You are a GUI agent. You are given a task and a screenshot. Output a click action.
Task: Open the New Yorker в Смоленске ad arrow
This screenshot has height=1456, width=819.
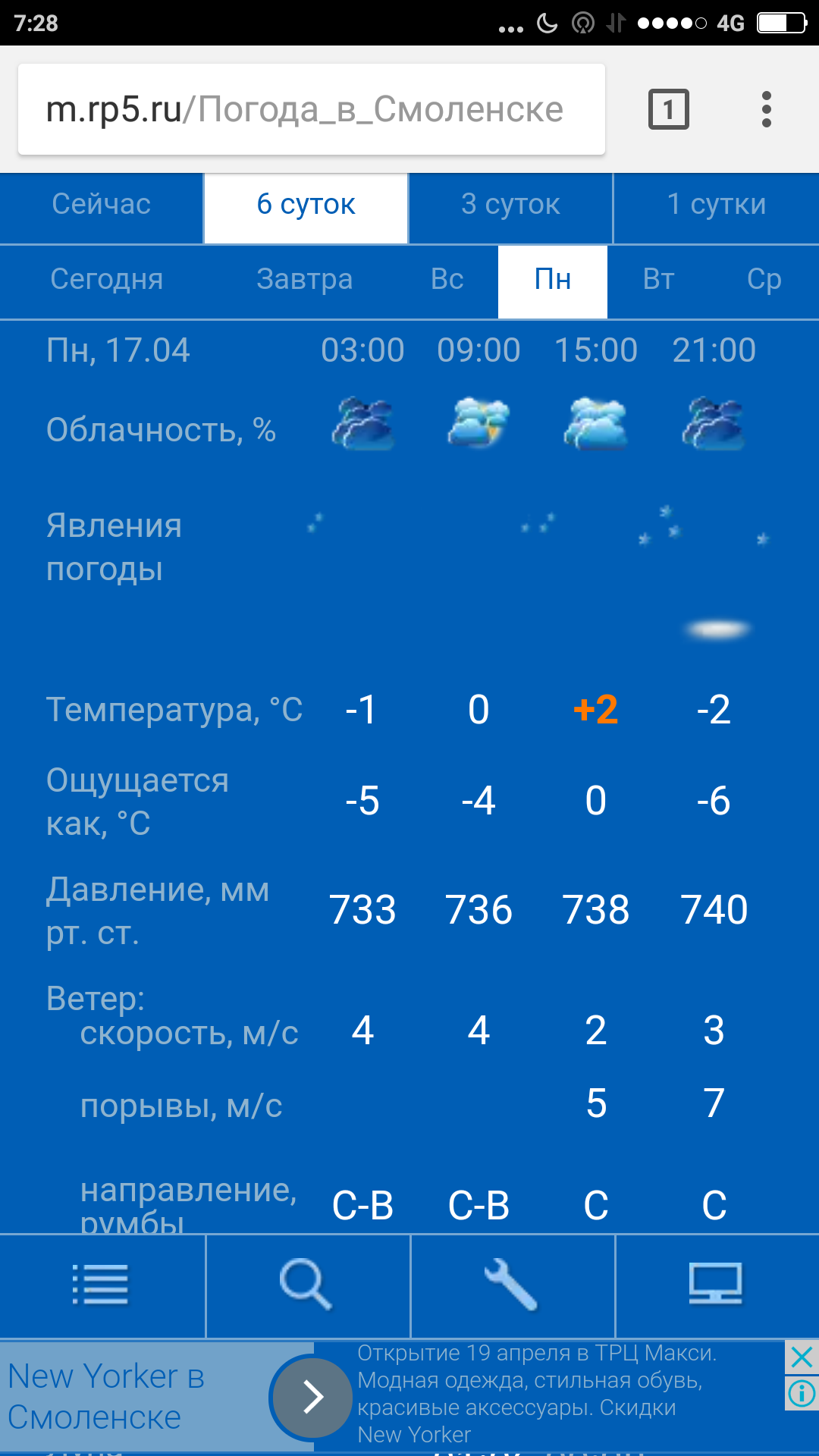(311, 1397)
